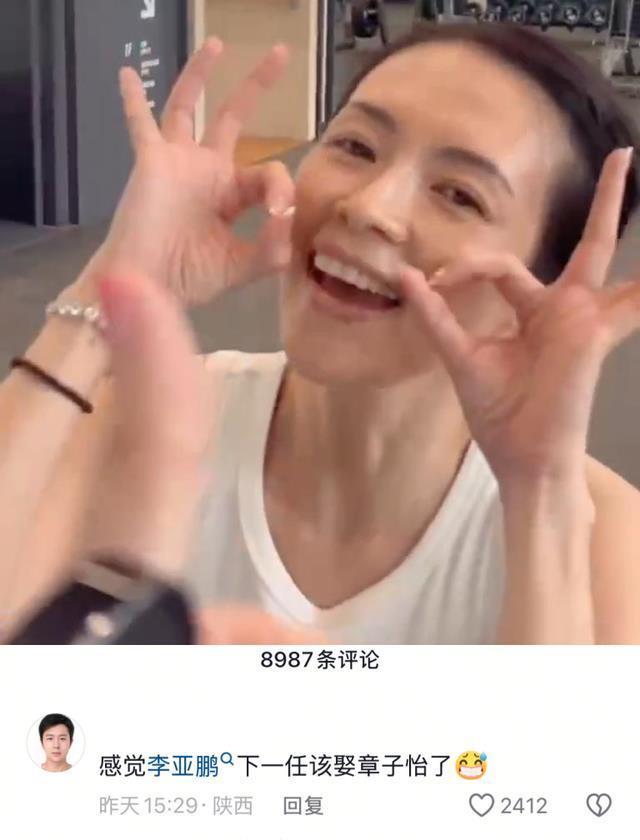Screen dimensions: 640x840
Task: Like the comment with 2412 likes
Action: tap(483, 805)
